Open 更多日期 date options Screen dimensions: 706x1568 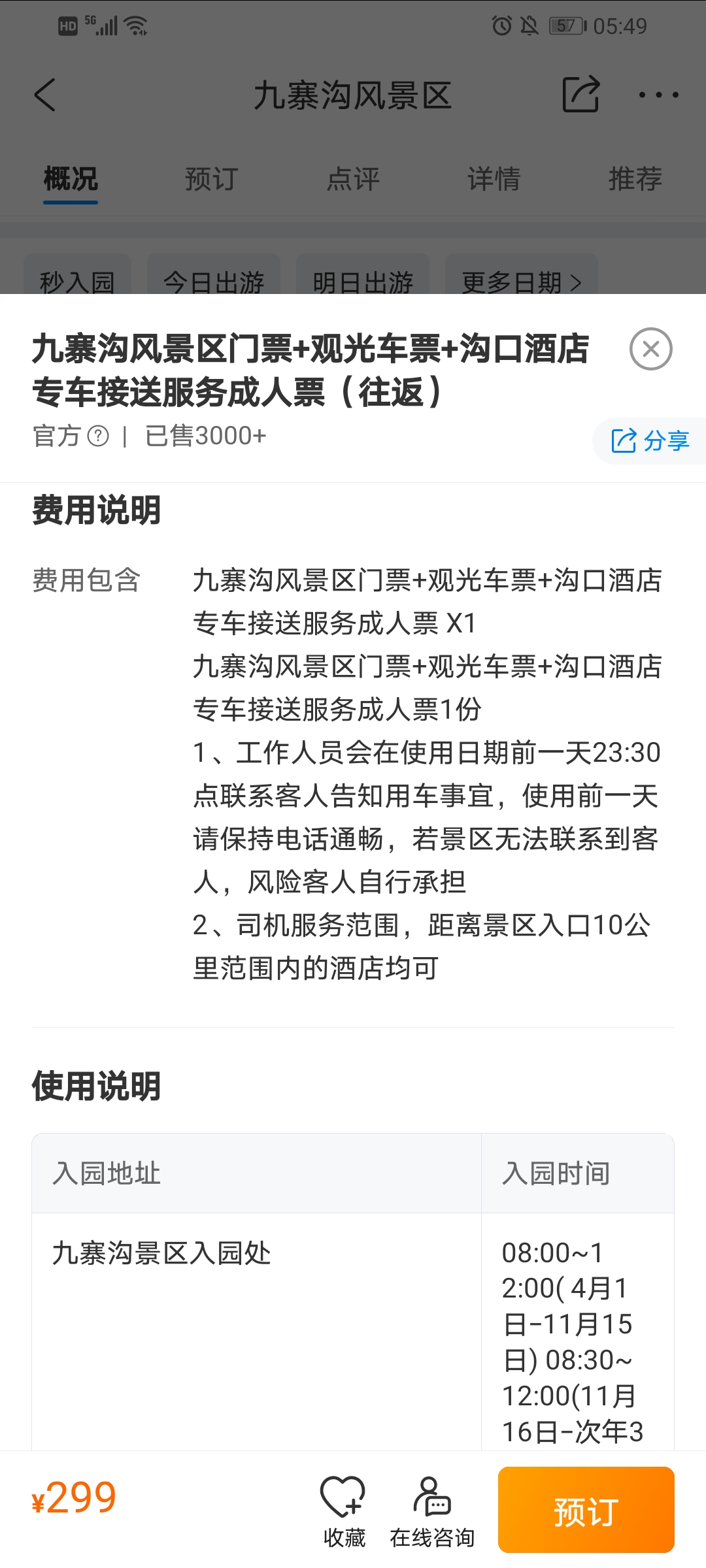[522, 274]
